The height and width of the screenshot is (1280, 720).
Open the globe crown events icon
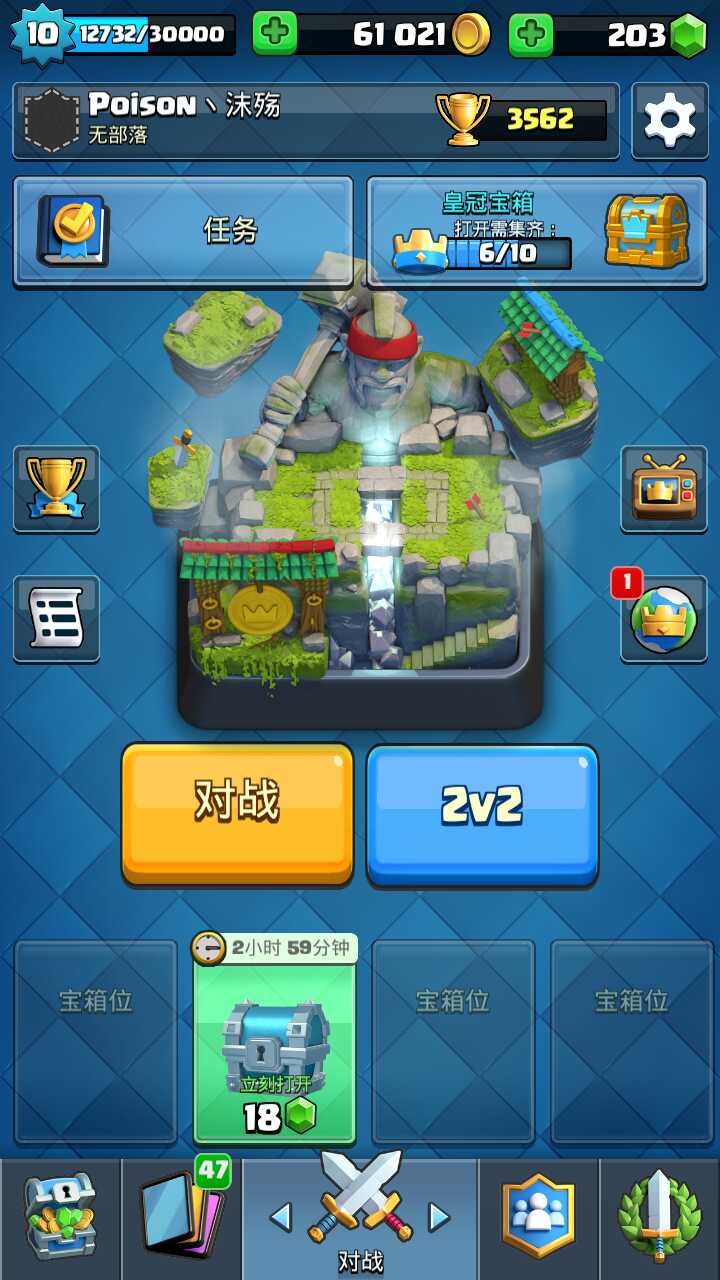tap(663, 618)
